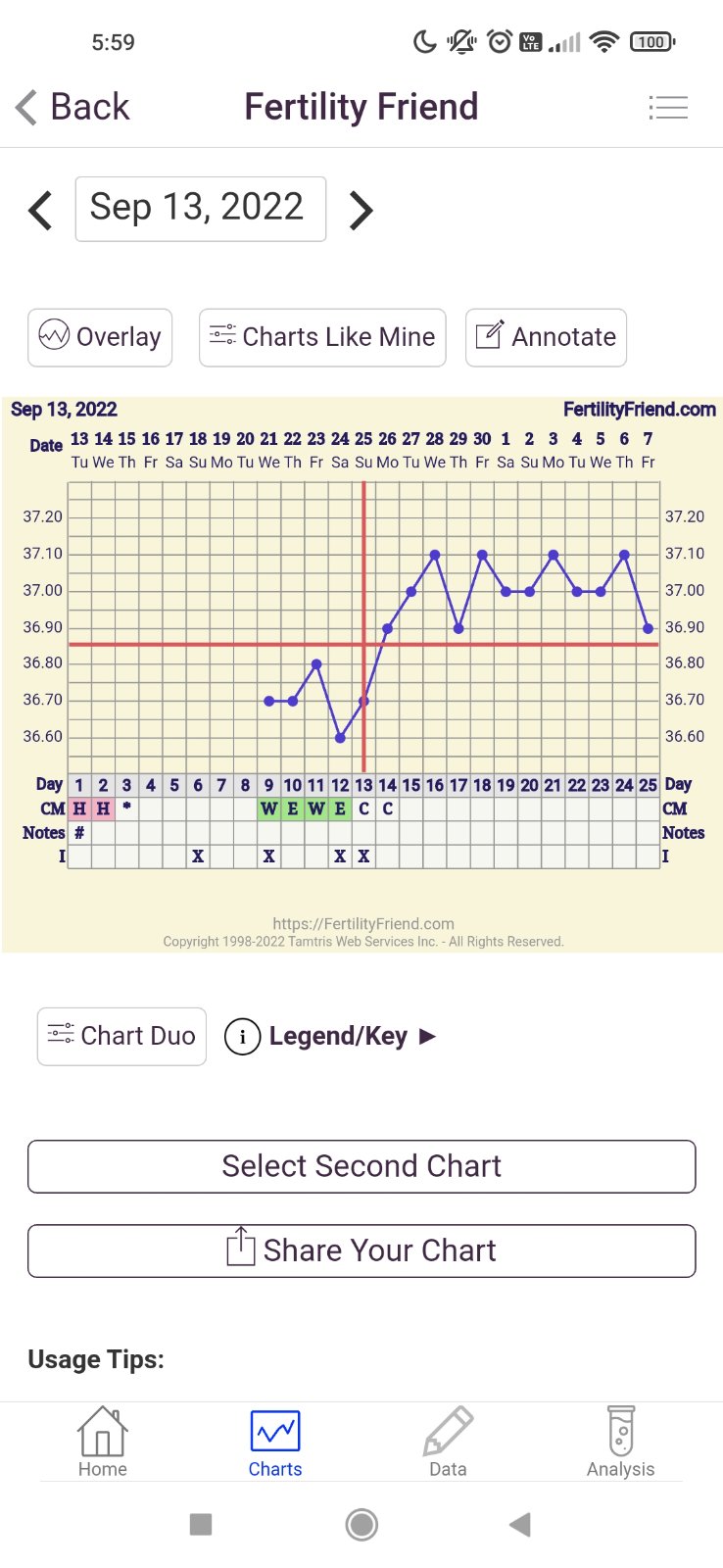Tap the Overlay button

[x=100, y=337]
